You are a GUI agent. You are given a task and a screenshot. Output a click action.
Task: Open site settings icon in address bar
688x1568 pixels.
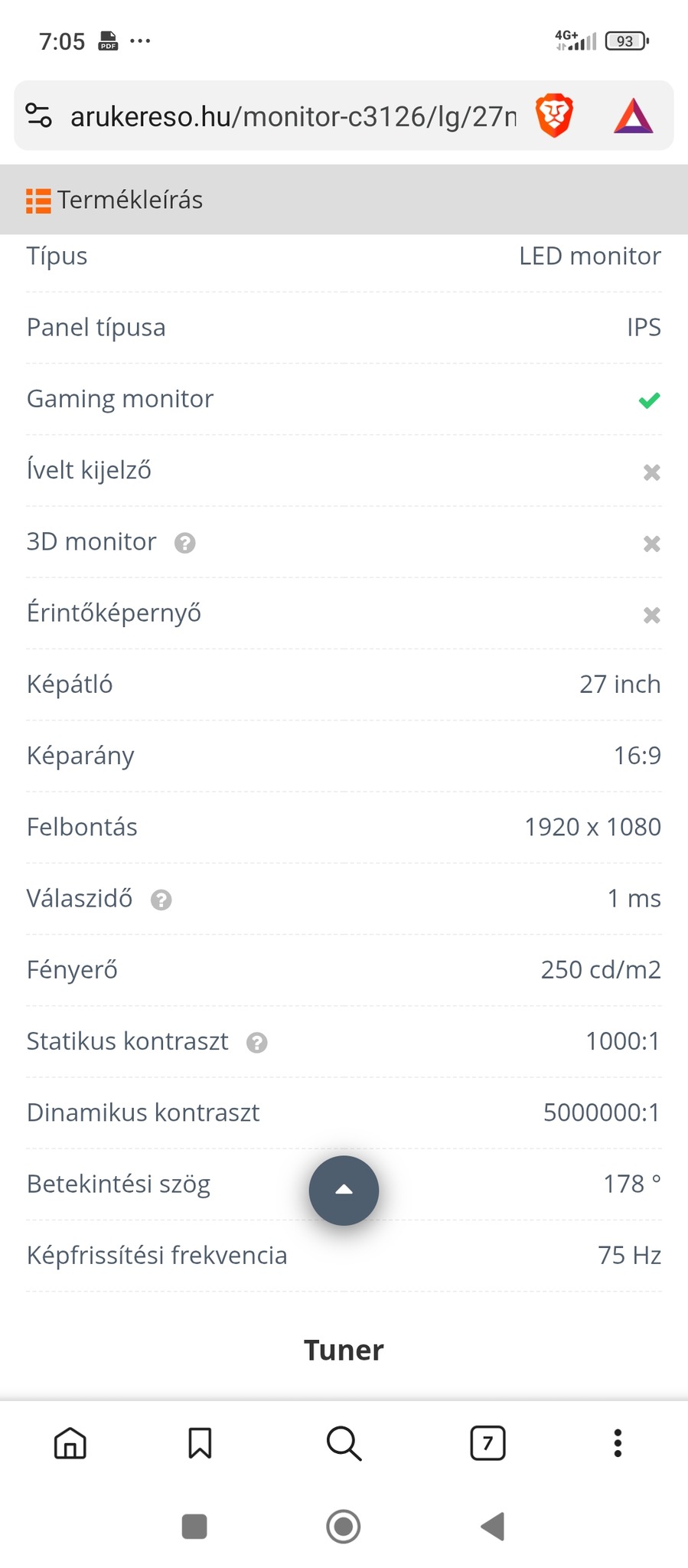(x=38, y=116)
